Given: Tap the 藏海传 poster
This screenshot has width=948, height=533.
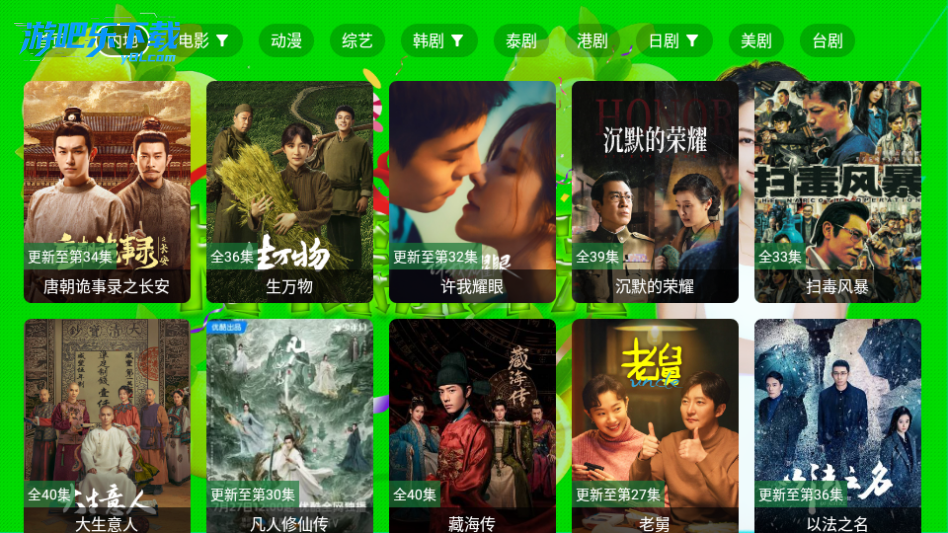Looking at the screenshot, I should pyautogui.click(x=472, y=426).
